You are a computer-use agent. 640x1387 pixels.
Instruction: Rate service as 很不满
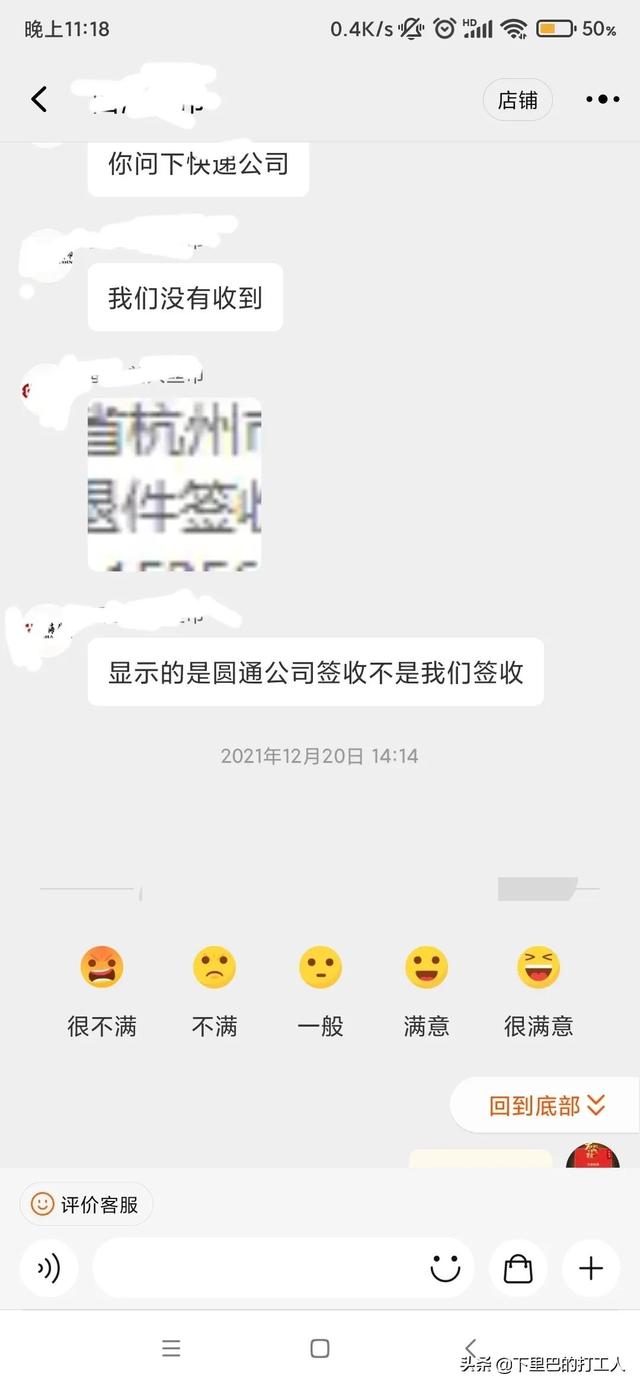pyautogui.click(x=101, y=990)
